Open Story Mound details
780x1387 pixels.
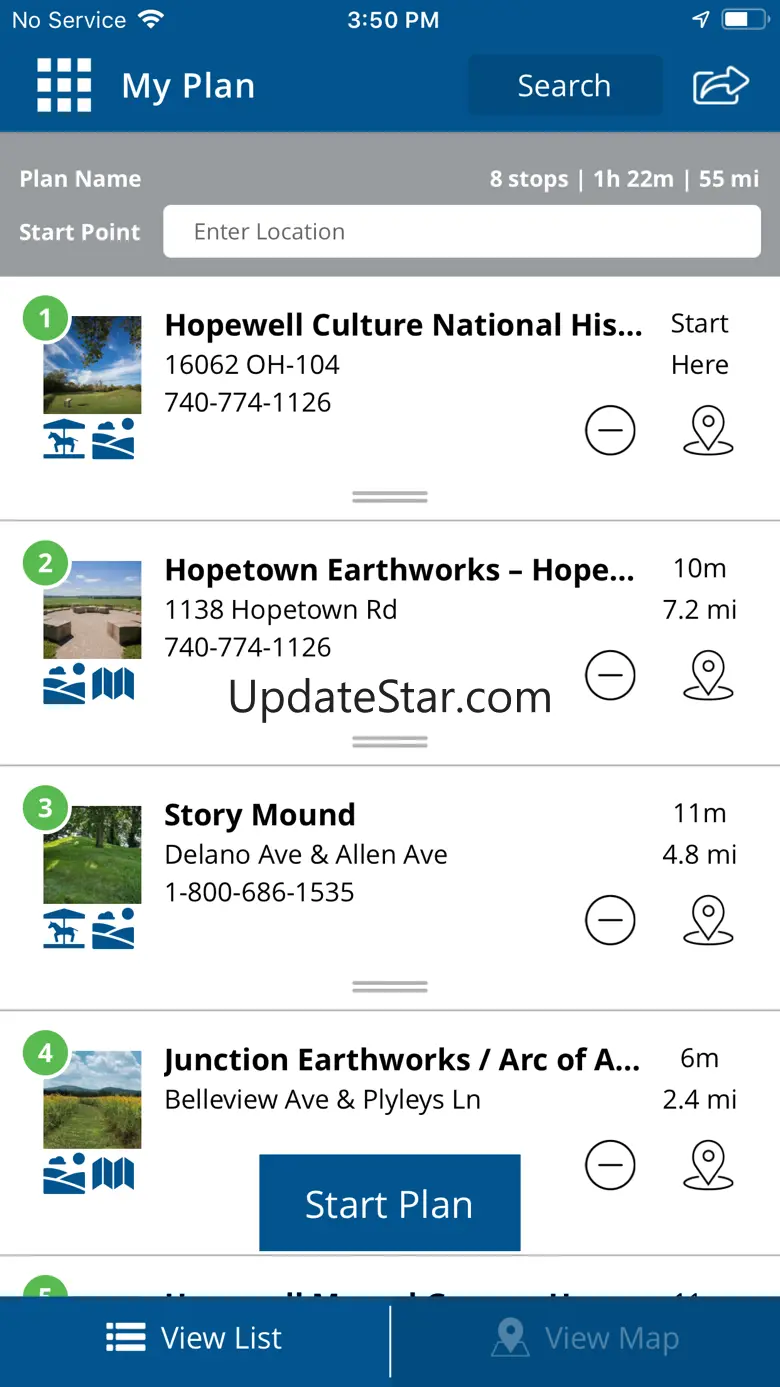(260, 815)
